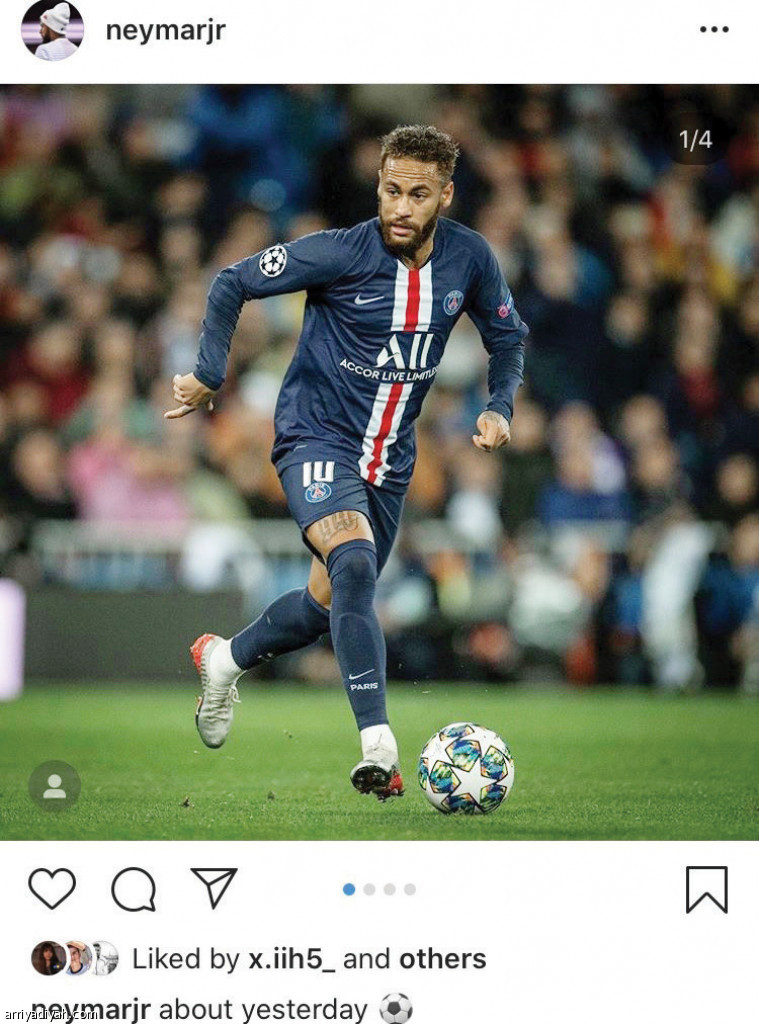Viewport: 759px width, 1024px height.
Task: Like this post with the heart icon
Action: [x=52, y=888]
